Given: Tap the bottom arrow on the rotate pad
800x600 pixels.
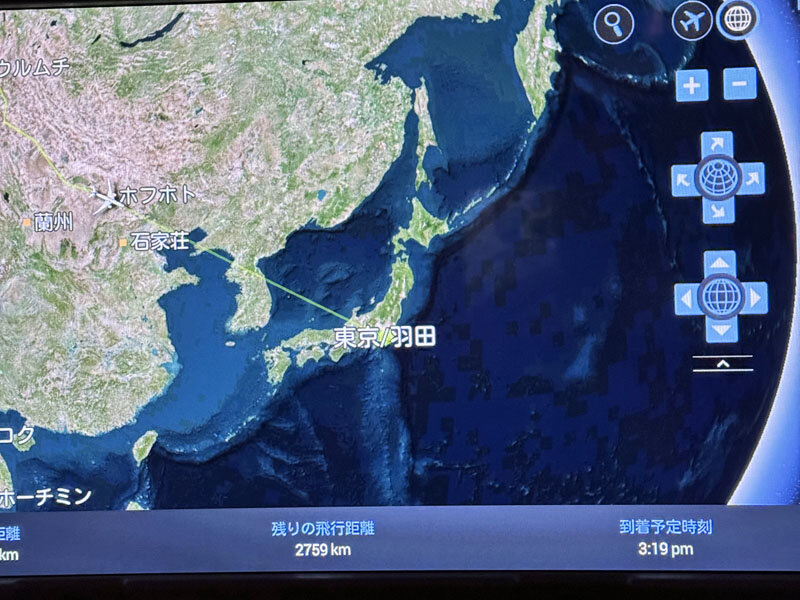Looking at the screenshot, I should pyautogui.click(x=718, y=210).
